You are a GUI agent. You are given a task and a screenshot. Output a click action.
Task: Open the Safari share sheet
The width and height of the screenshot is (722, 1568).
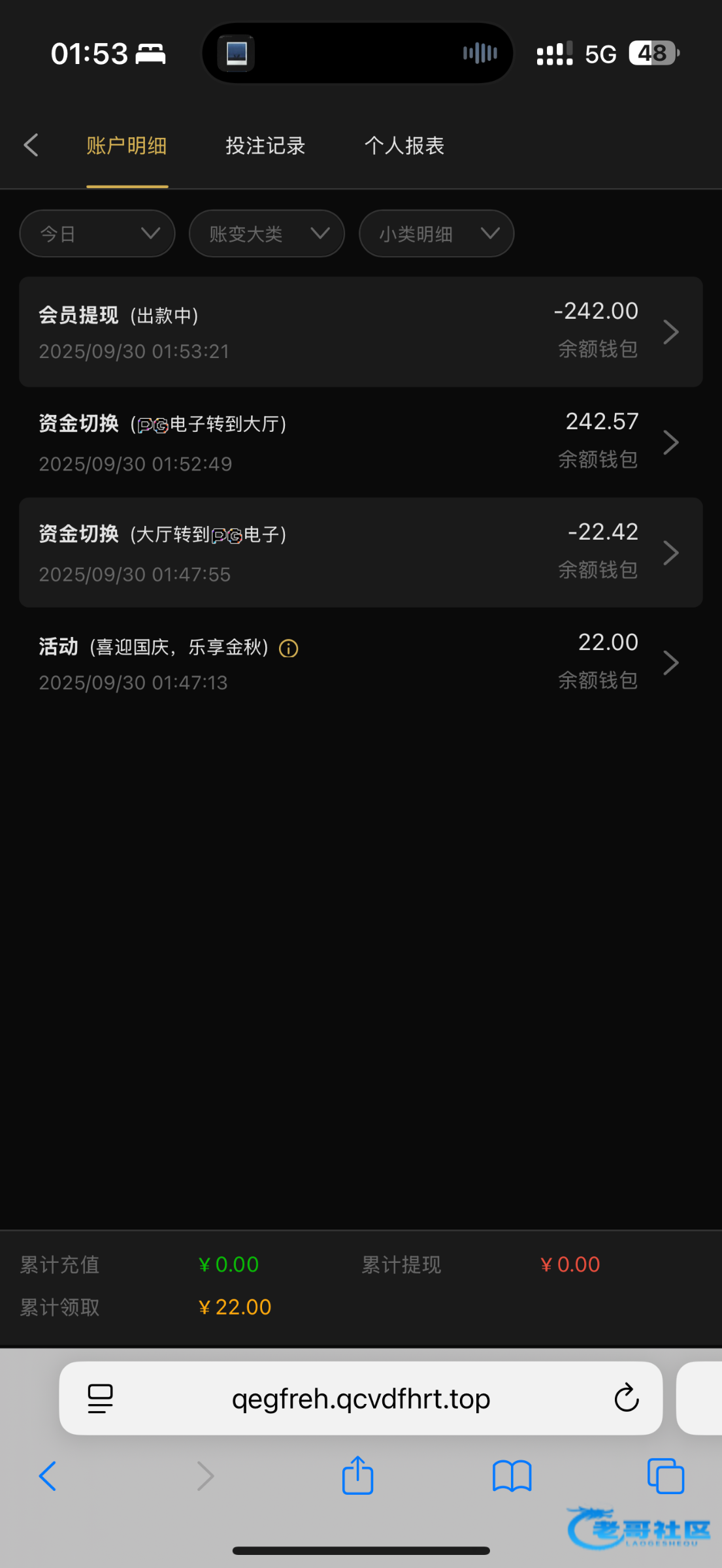click(x=357, y=1476)
